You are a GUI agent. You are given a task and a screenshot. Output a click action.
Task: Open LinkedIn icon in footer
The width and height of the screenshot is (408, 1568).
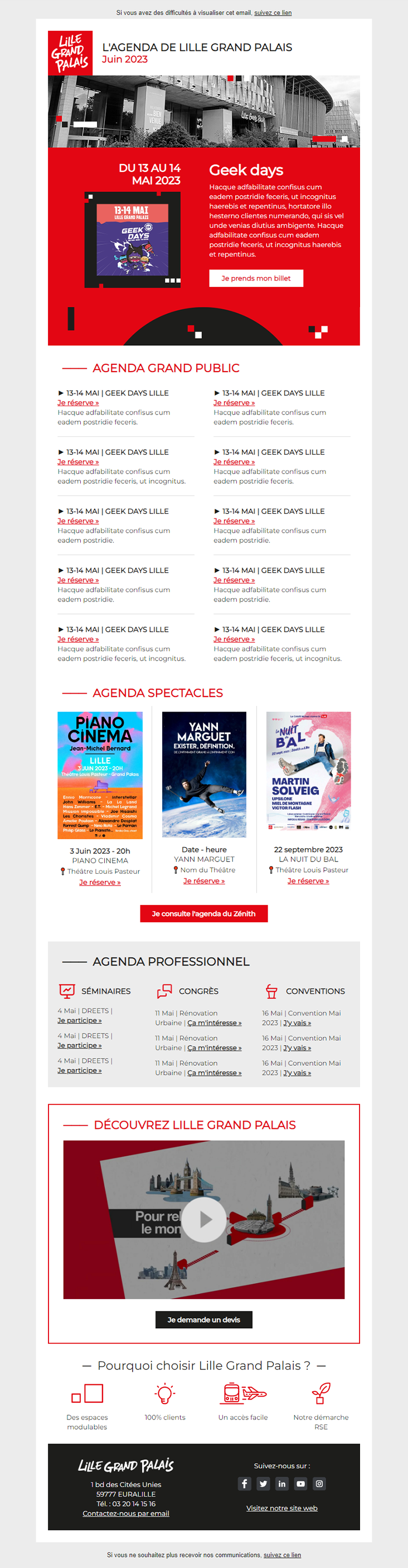[281, 1483]
